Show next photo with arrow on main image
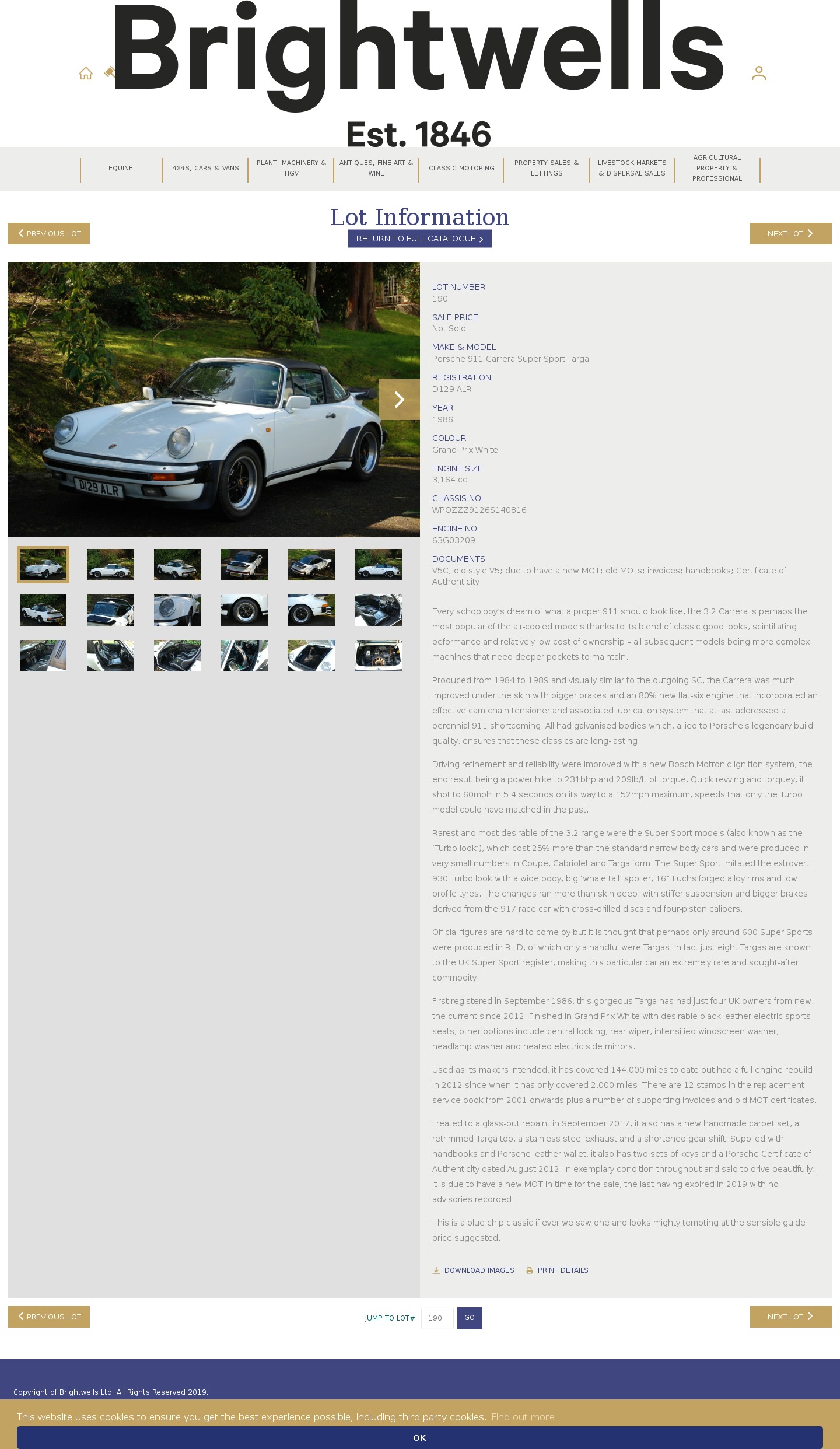 point(399,400)
